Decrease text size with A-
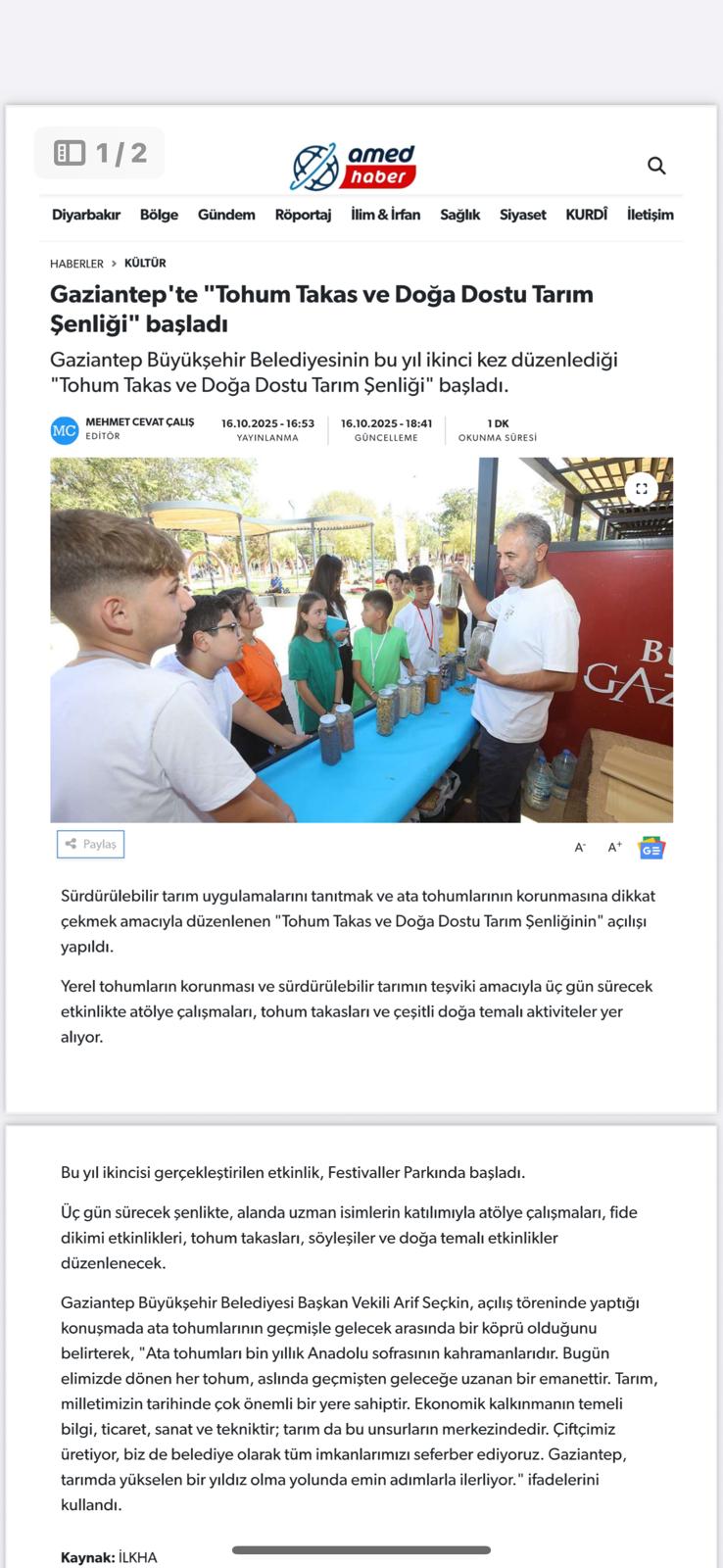Screen dimensions: 723x1568 [x=580, y=848]
